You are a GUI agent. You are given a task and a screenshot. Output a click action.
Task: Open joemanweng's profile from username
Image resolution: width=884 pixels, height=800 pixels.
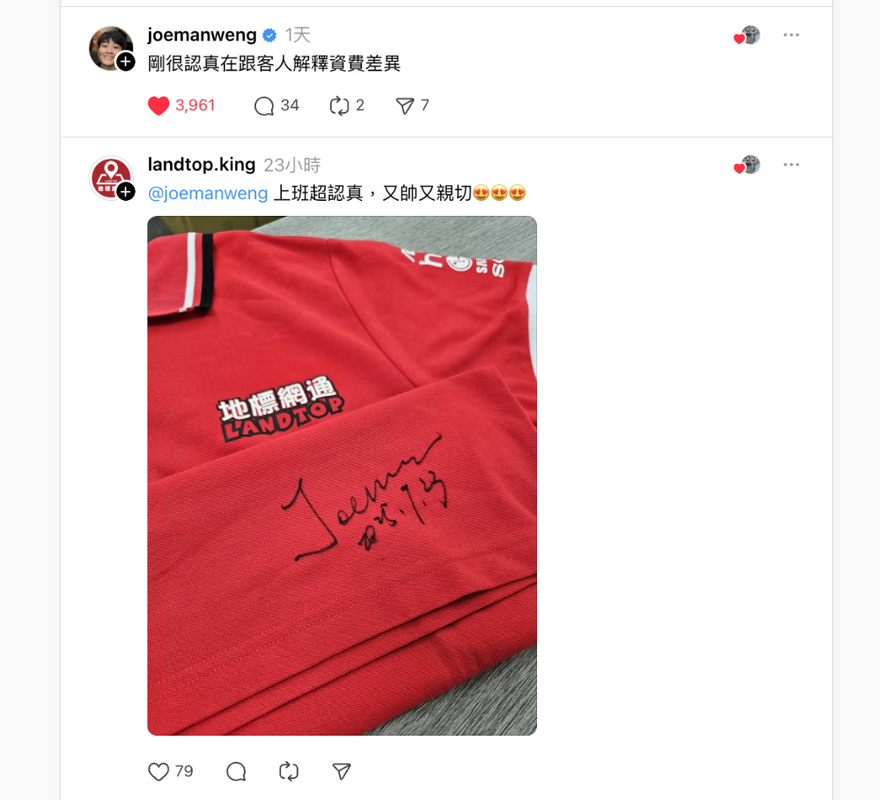(x=202, y=35)
